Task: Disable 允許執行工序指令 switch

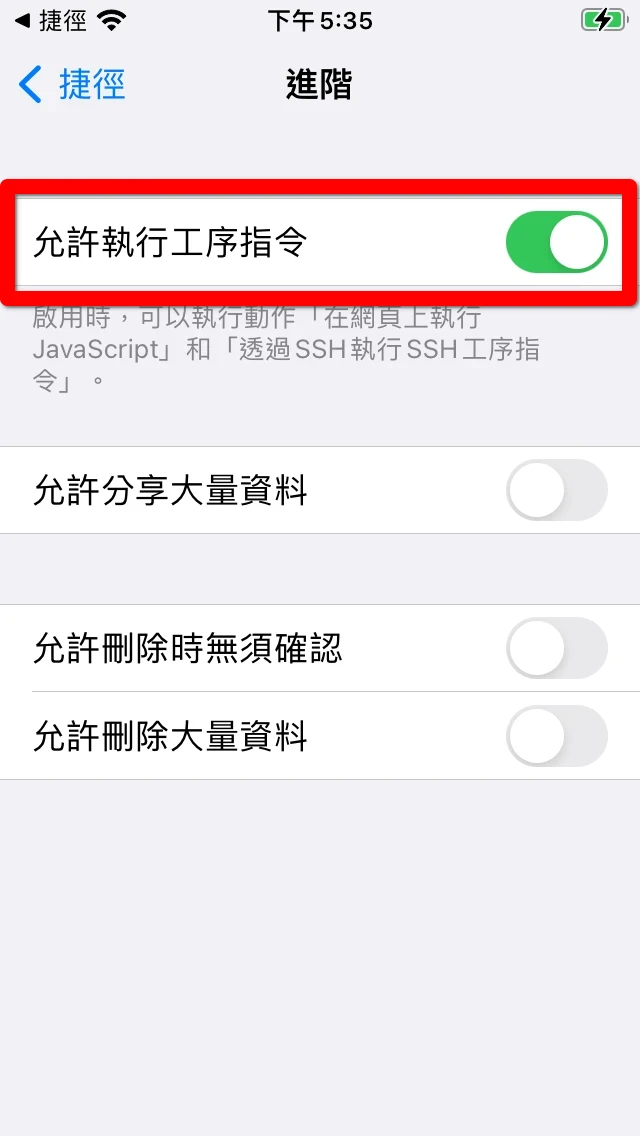Action: (x=556, y=243)
